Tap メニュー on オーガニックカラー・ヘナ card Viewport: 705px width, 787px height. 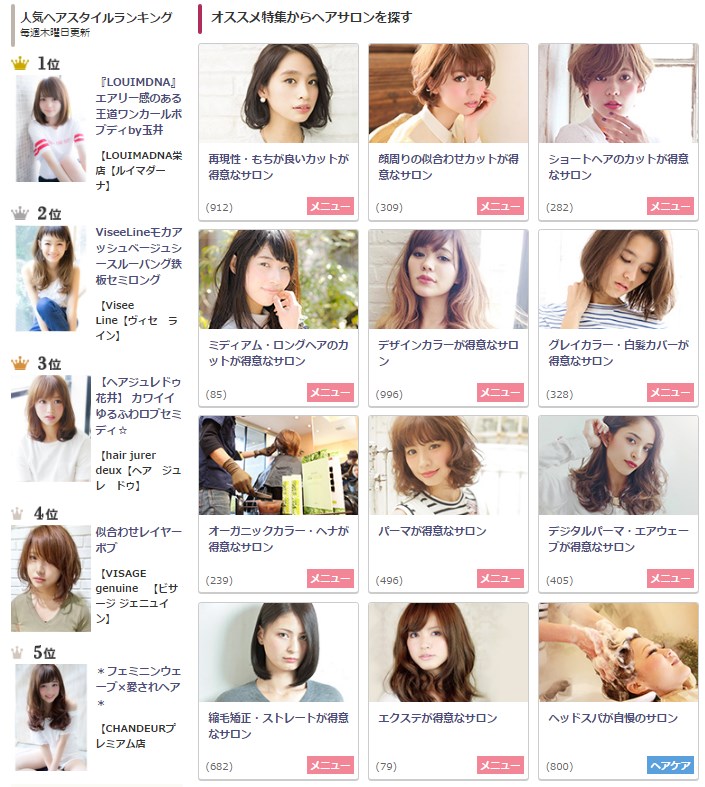click(330, 579)
